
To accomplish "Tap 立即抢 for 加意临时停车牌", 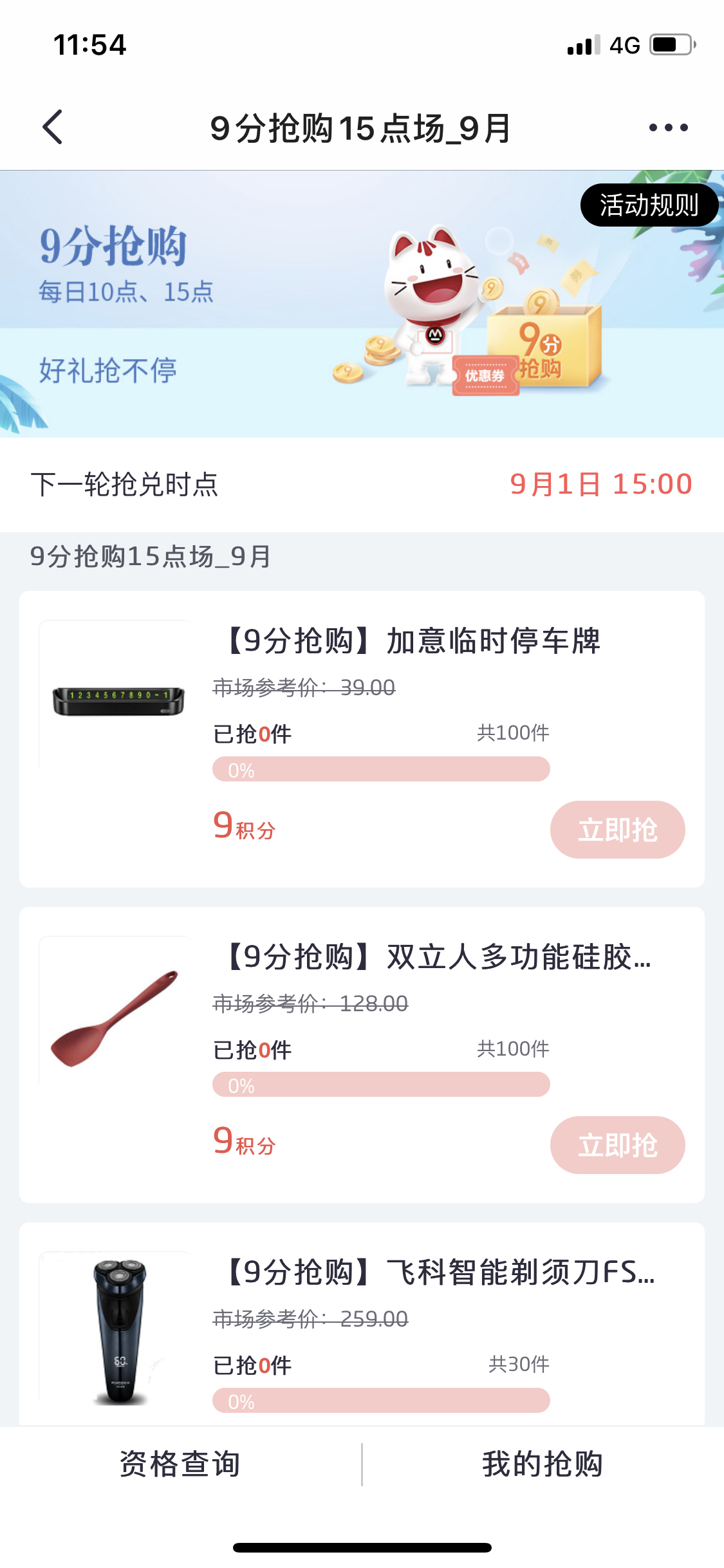I will 617,829.
